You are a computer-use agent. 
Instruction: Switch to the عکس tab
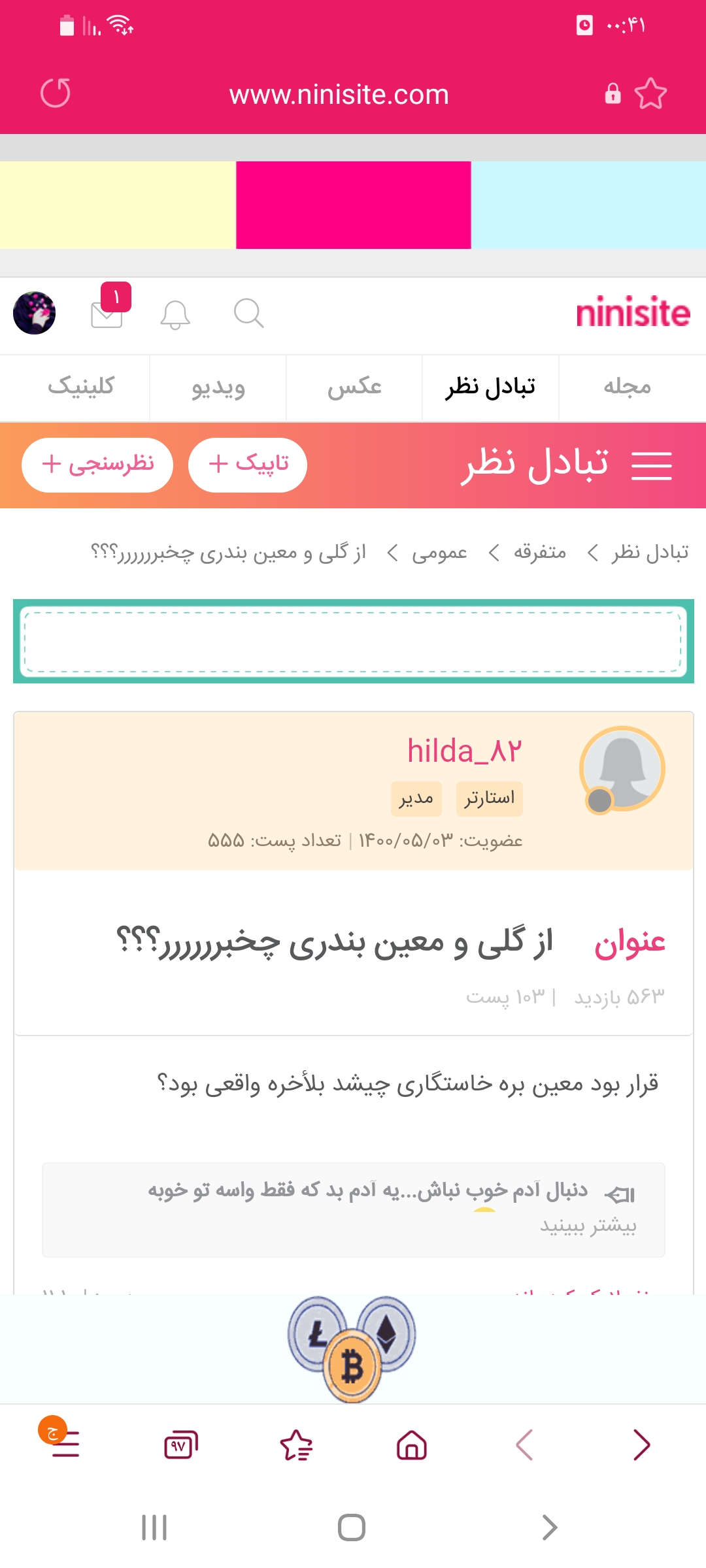354,387
